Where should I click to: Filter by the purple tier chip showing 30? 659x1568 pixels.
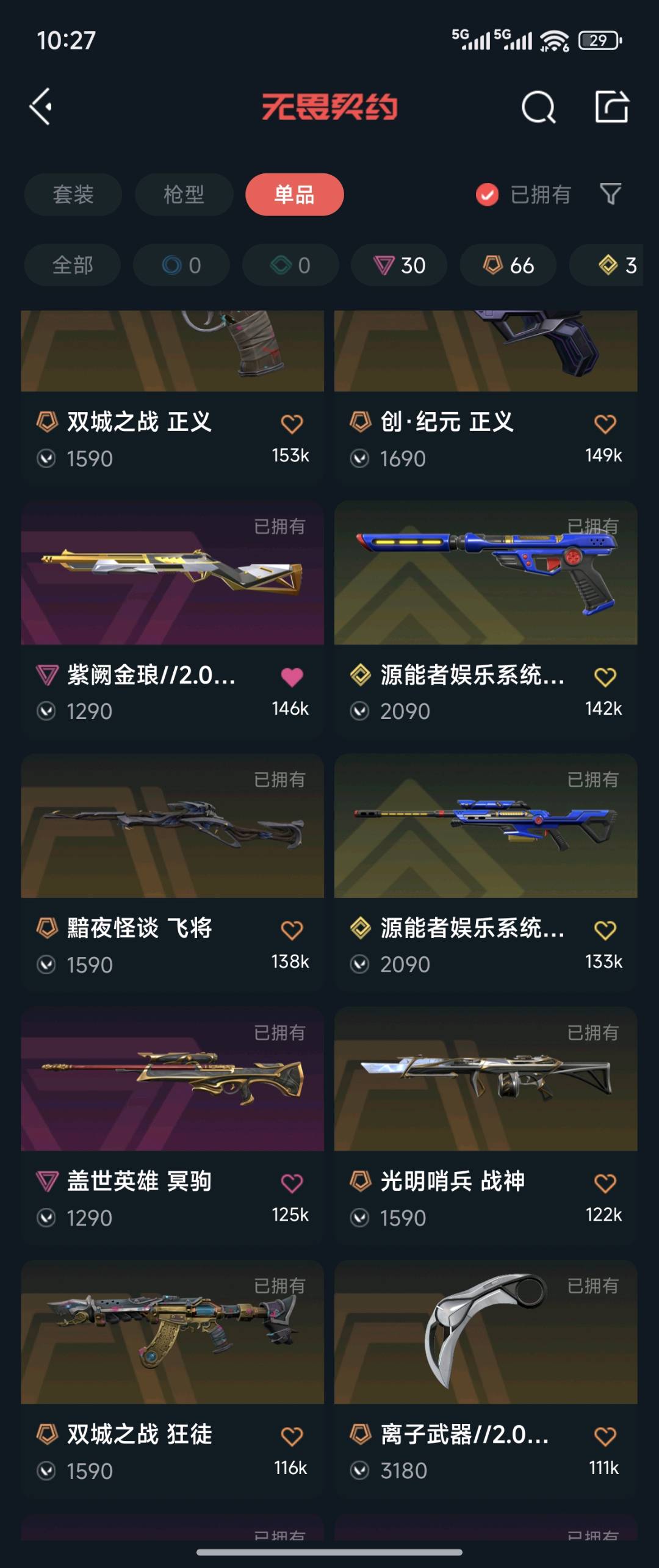click(x=399, y=266)
